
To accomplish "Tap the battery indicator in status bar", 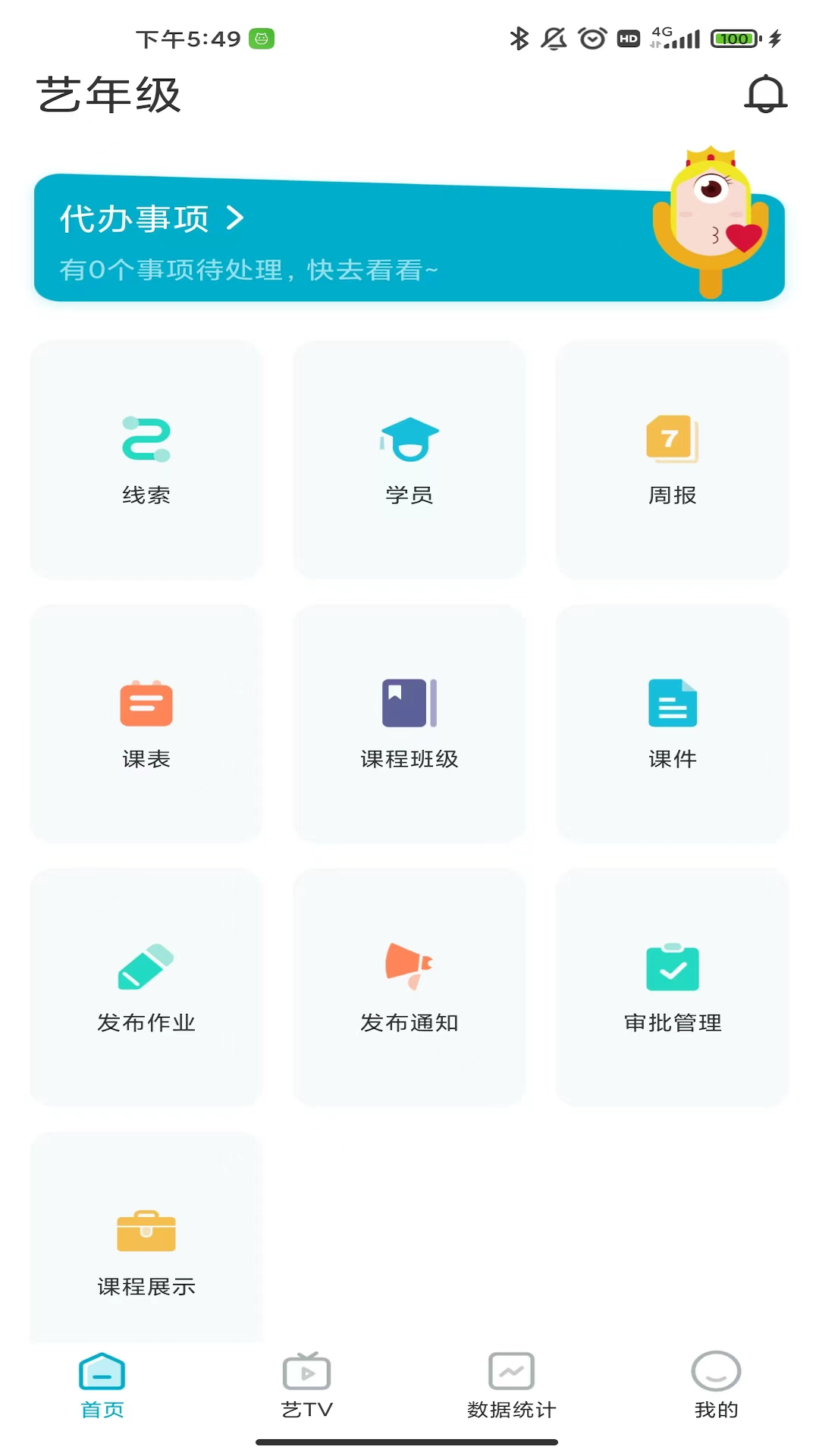I will [x=733, y=37].
